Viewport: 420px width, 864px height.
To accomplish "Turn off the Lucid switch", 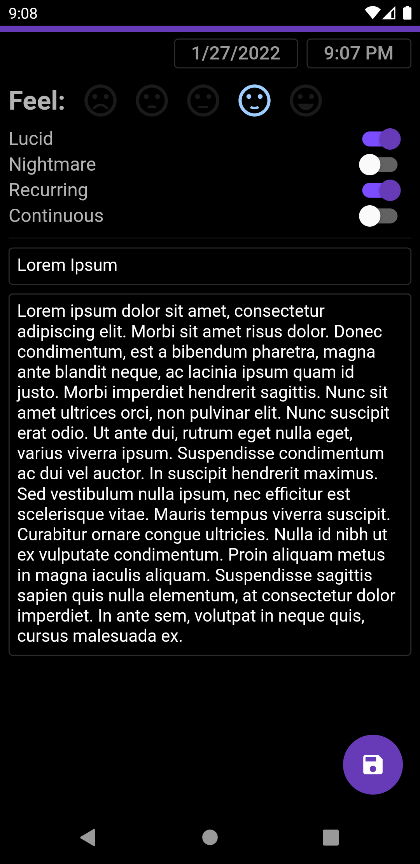I will pyautogui.click(x=380, y=139).
